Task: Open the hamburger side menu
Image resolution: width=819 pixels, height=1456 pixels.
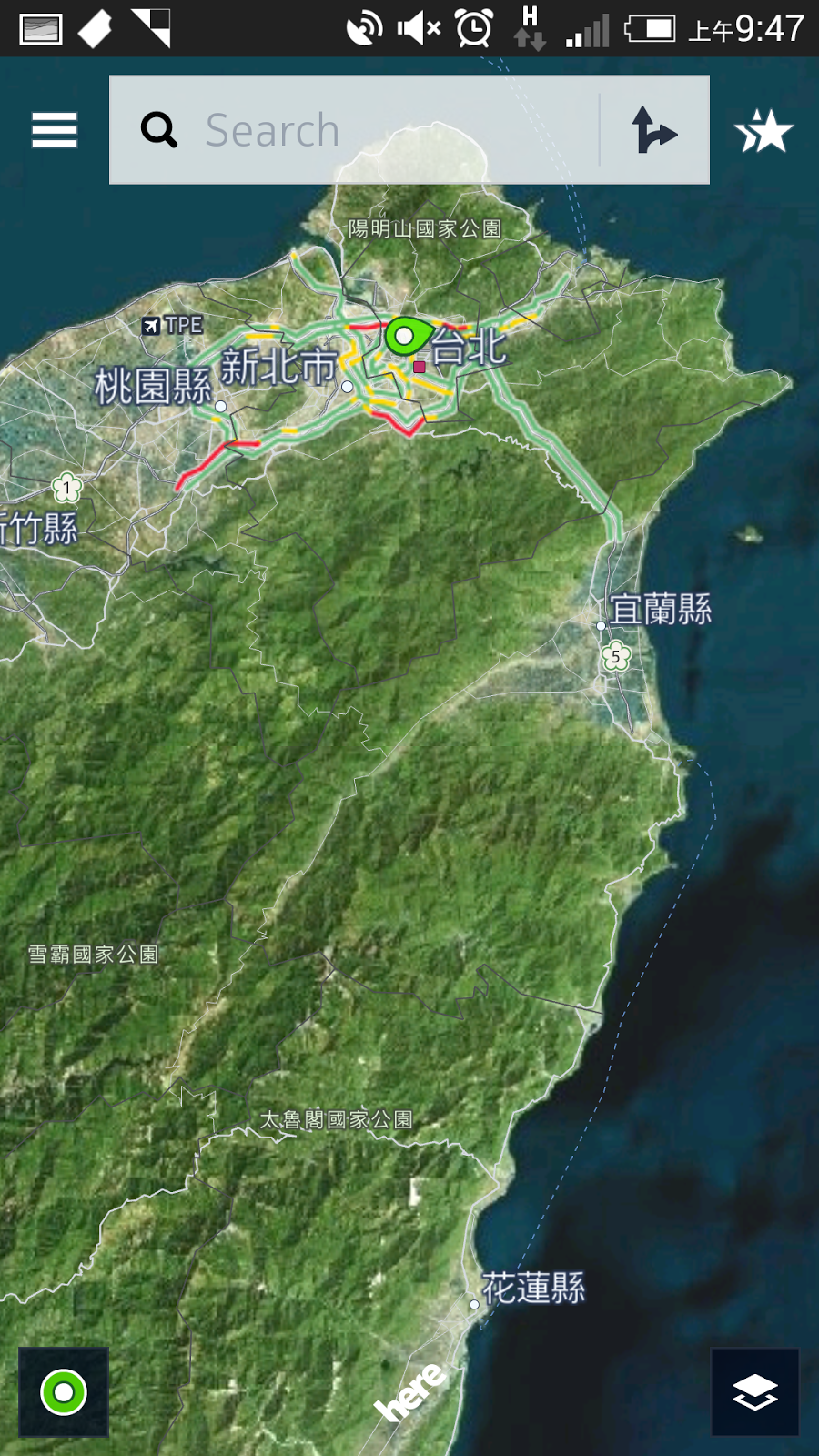Action: [x=55, y=130]
